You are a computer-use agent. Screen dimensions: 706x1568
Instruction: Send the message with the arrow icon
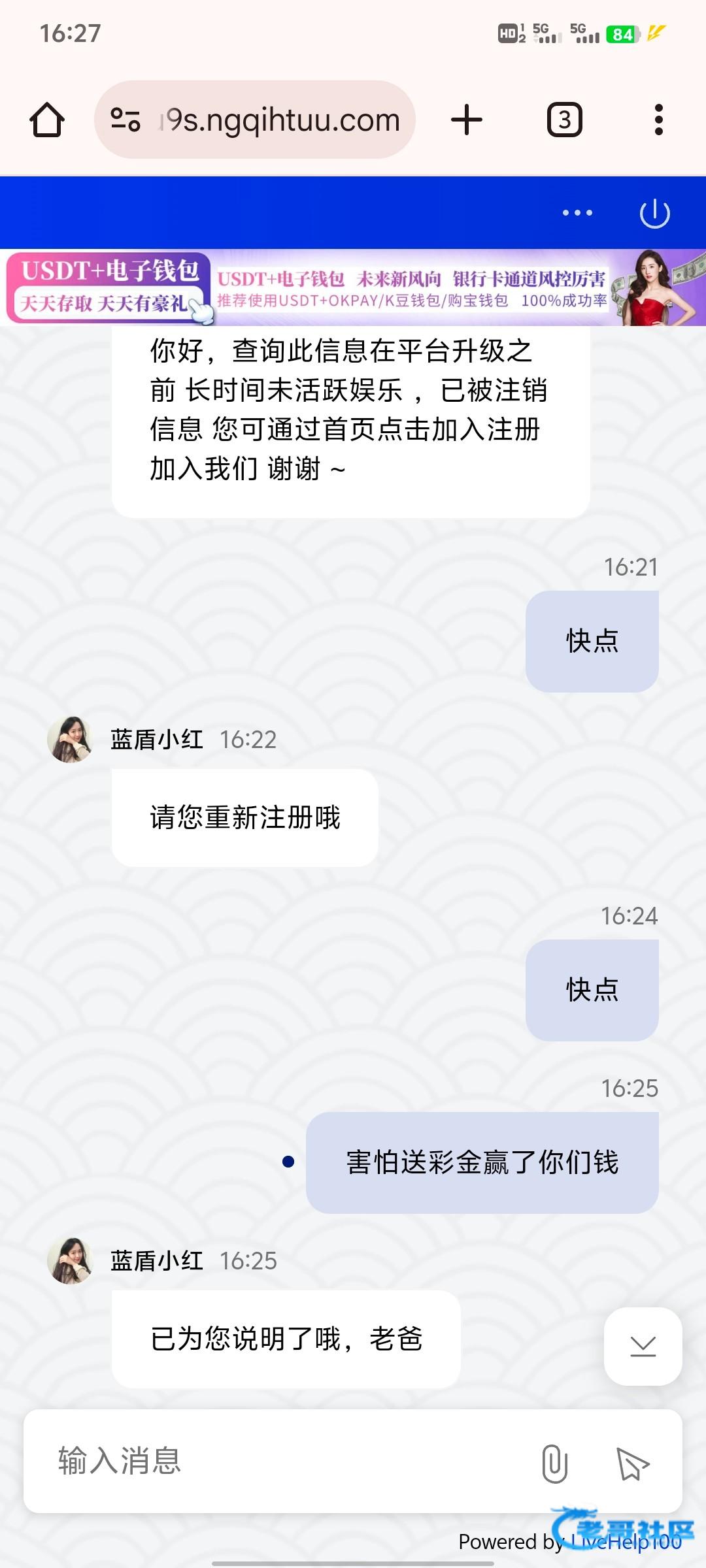pyautogui.click(x=633, y=1463)
